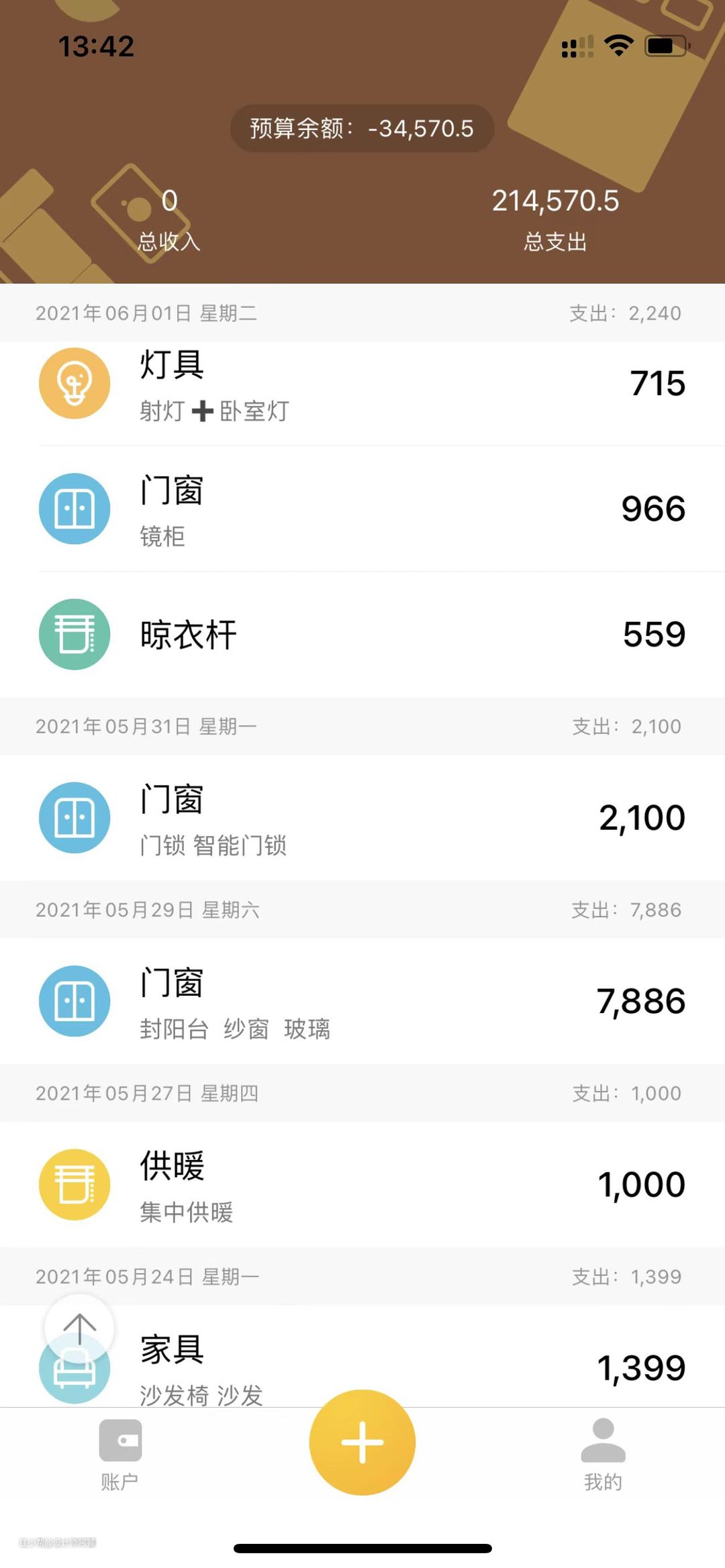The width and height of the screenshot is (725, 1568).
Task: Add a new expense record
Action: 362,1442
